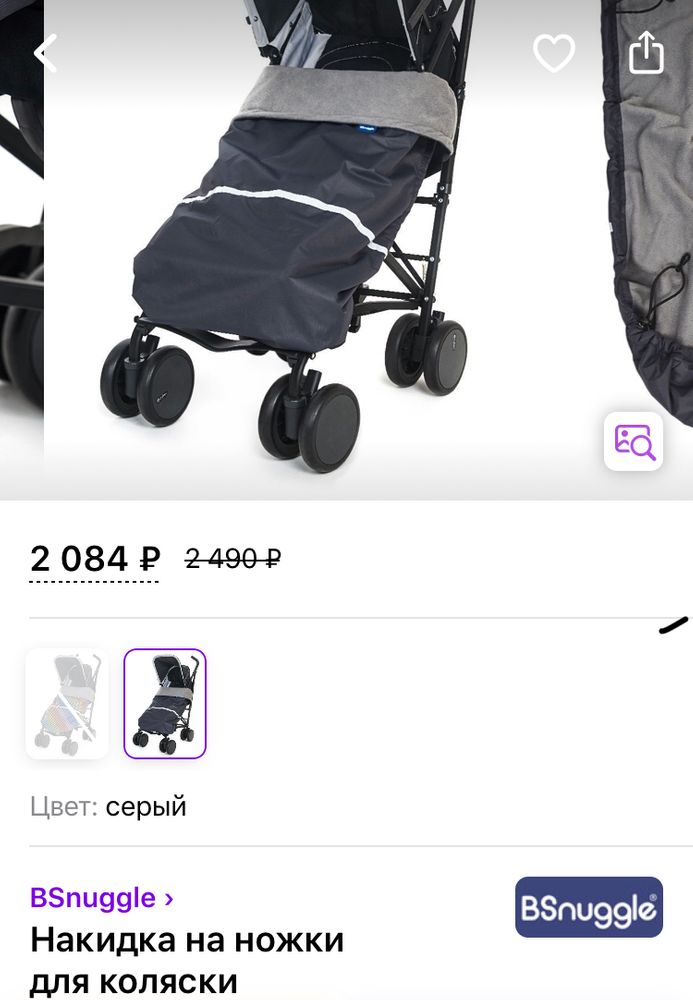Open the BSnuggle brand page link
The image size is (693, 1000).
[x=101, y=897]
